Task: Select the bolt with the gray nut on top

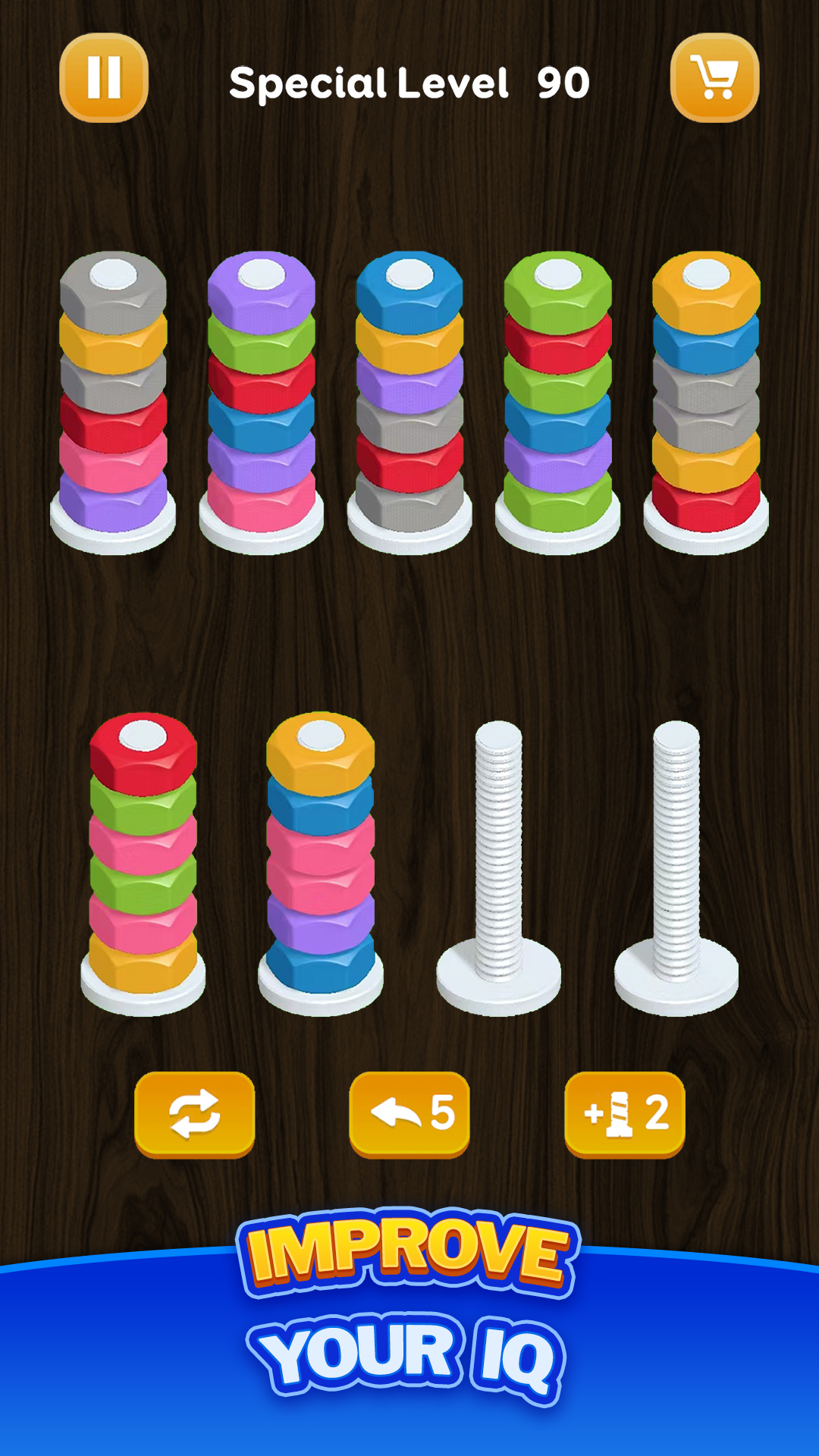Action: 113,394
